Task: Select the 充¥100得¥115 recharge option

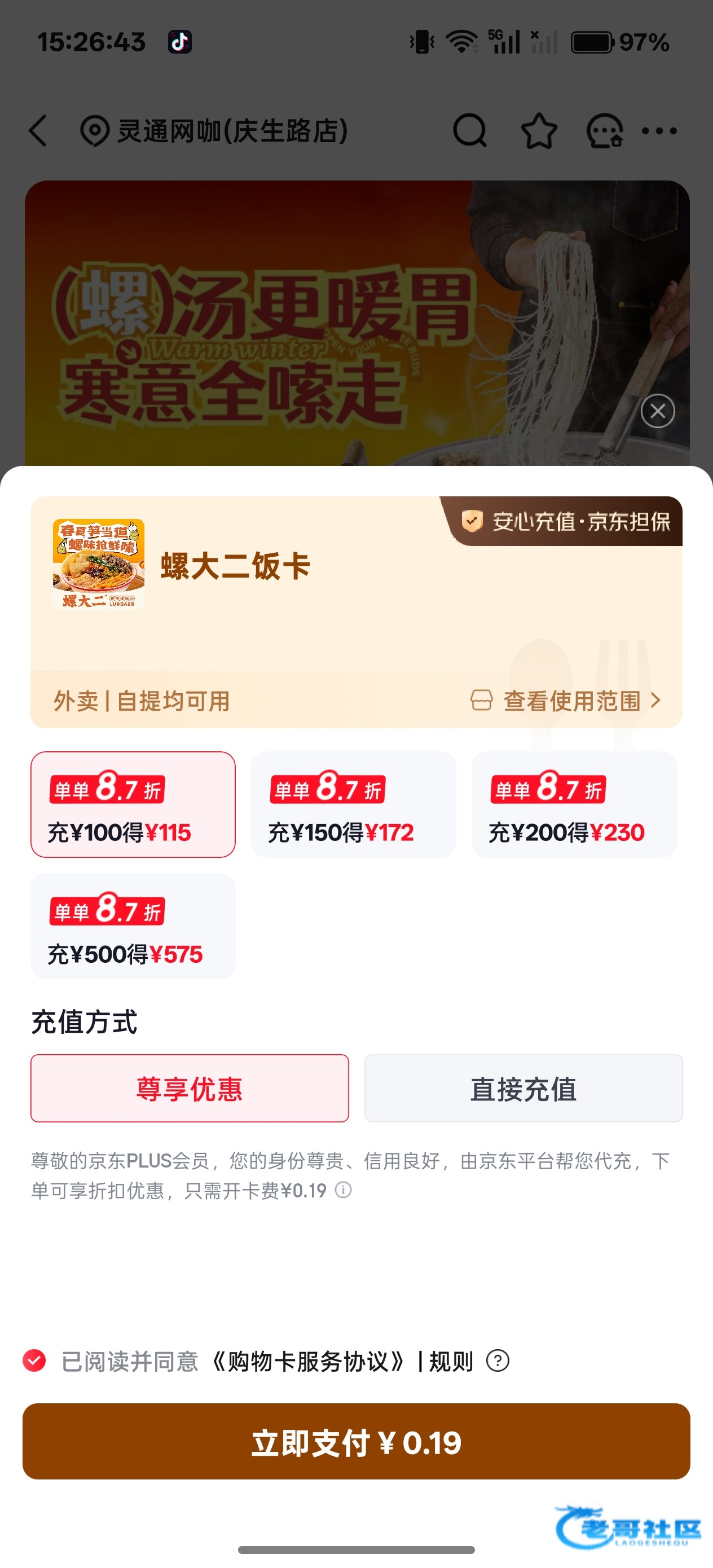Action: (x=133, y=804)
